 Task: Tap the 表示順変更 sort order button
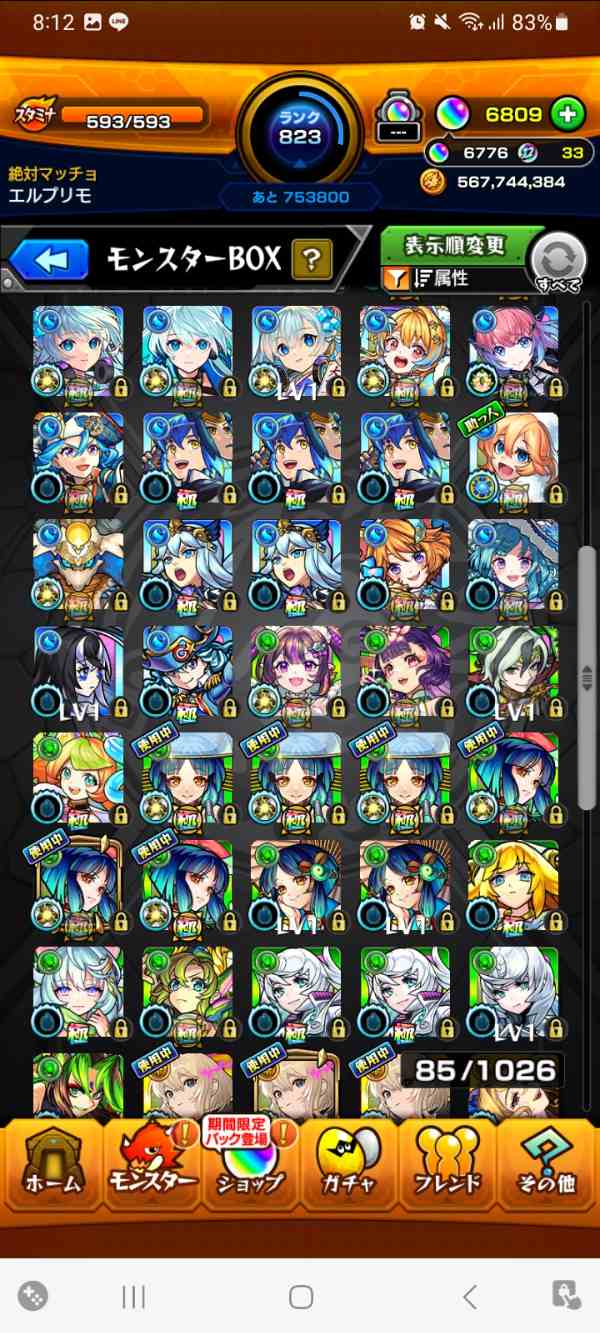pyautogui.click(x=455, y=245)
